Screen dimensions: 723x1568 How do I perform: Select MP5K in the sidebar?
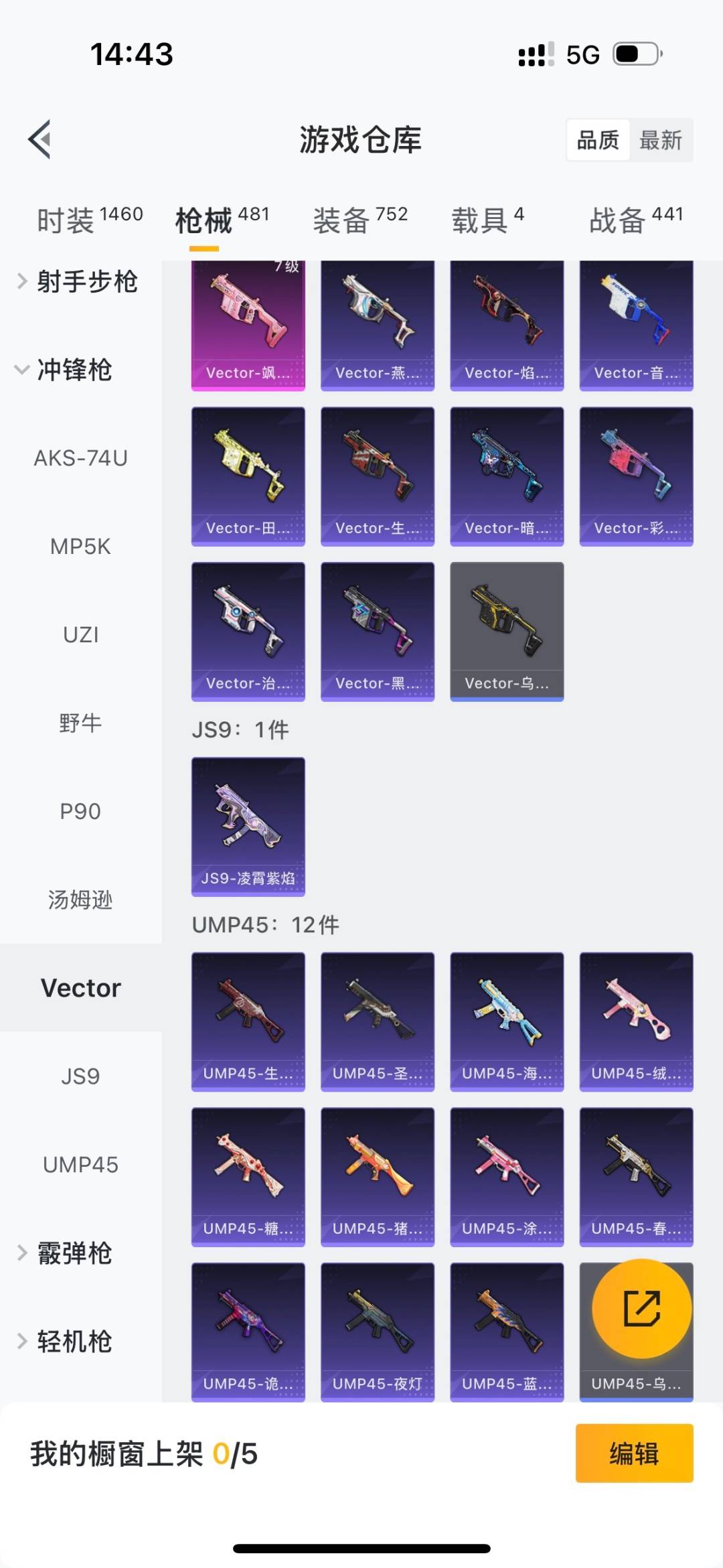click(80, 547)
